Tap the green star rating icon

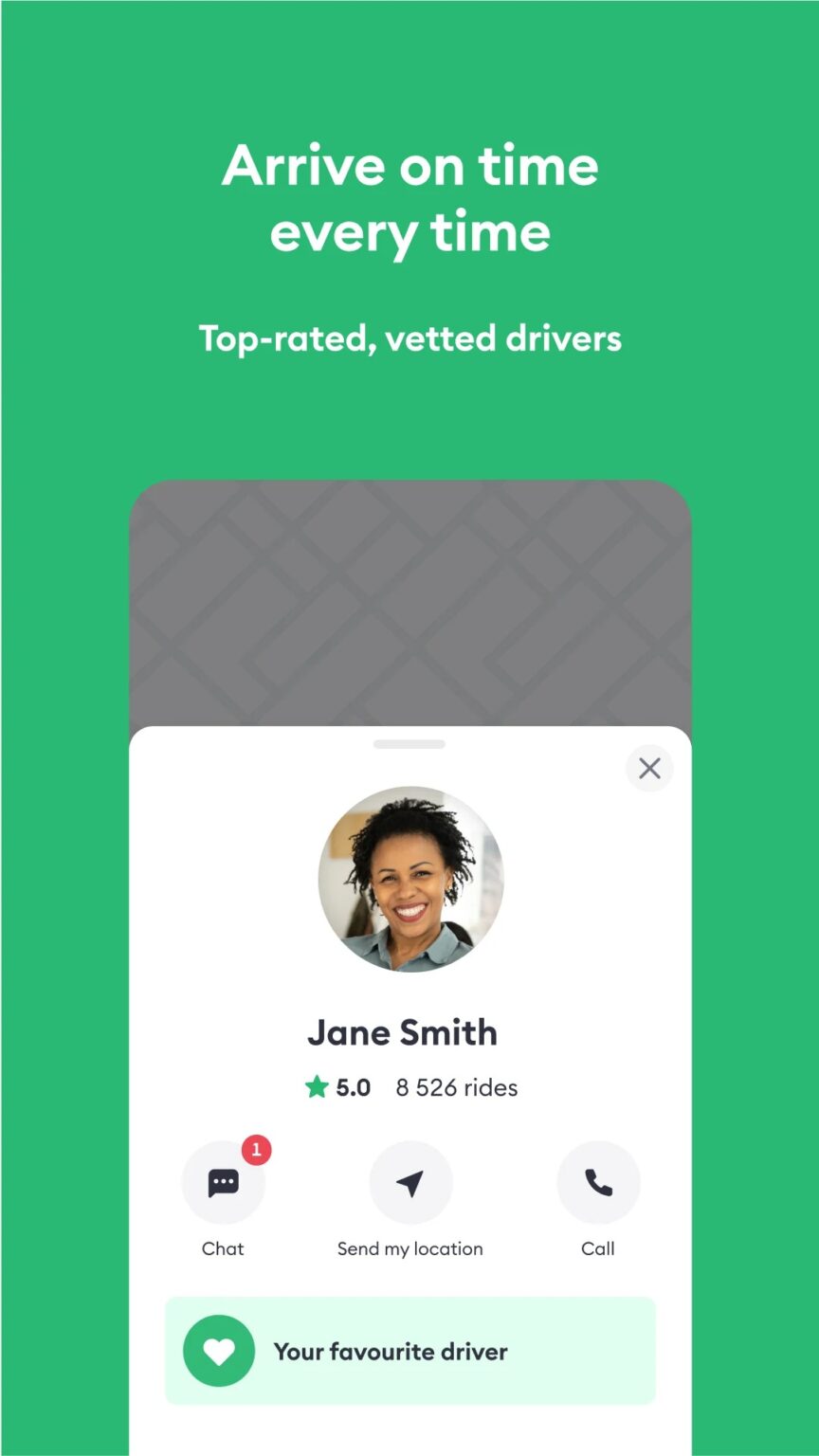coord(318,1087)
